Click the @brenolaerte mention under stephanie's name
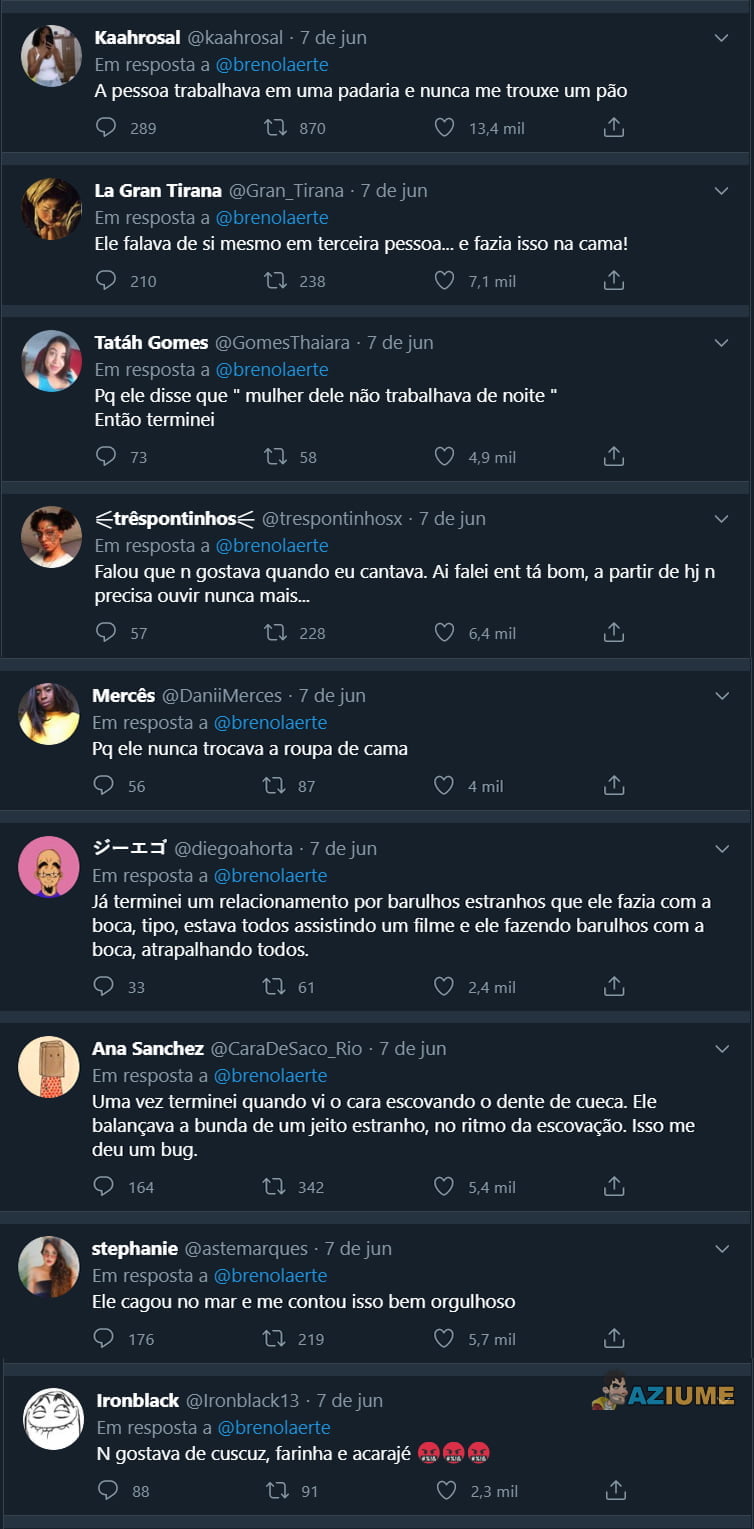The width and height of the screenshot is (754, 1529). click(273, 1275)
